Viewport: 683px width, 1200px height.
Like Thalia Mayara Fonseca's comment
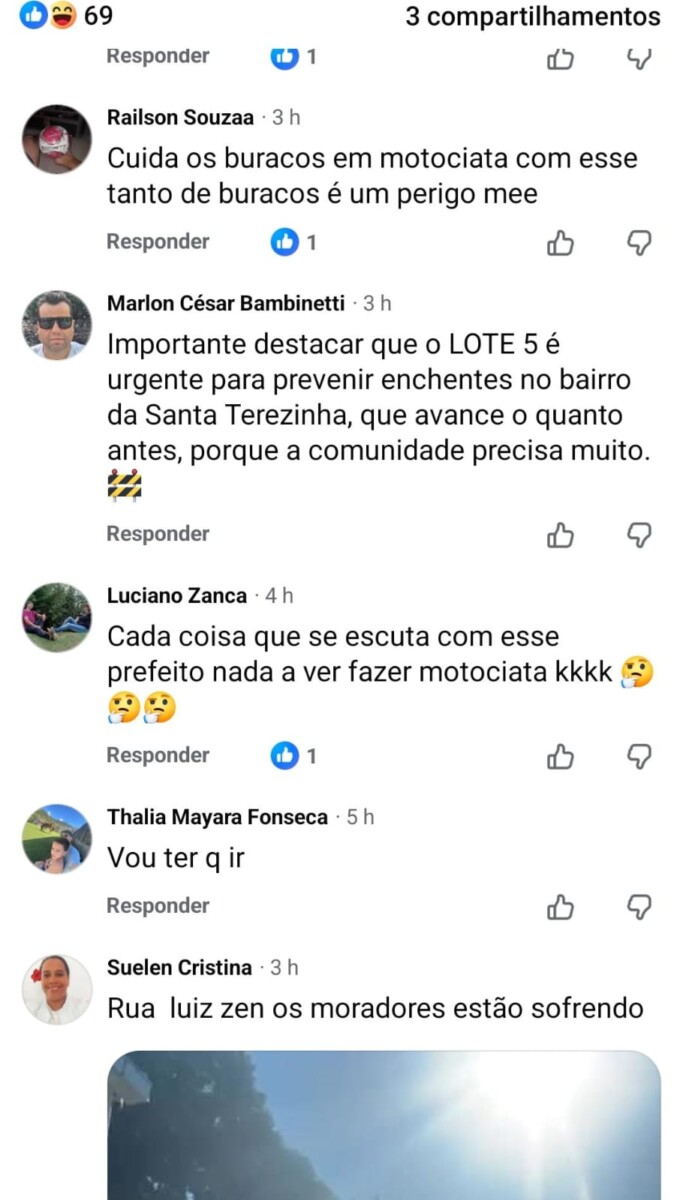[x=561, y=907]
